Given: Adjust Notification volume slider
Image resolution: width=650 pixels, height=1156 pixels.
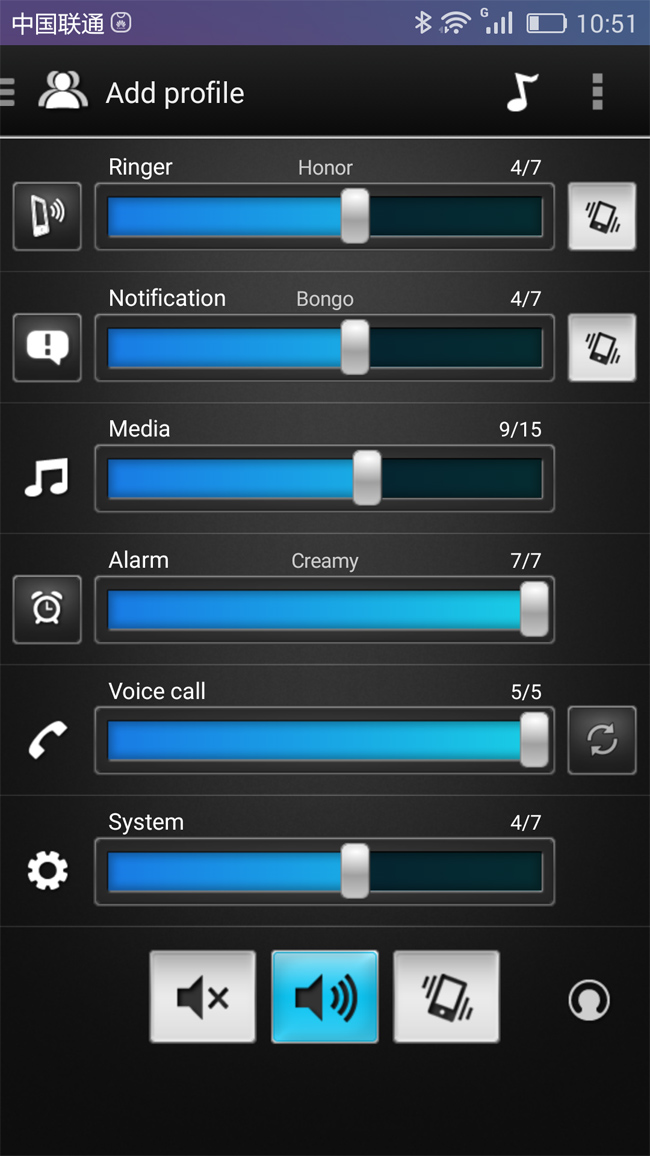Looking at the screenshot, I should 324,347.
